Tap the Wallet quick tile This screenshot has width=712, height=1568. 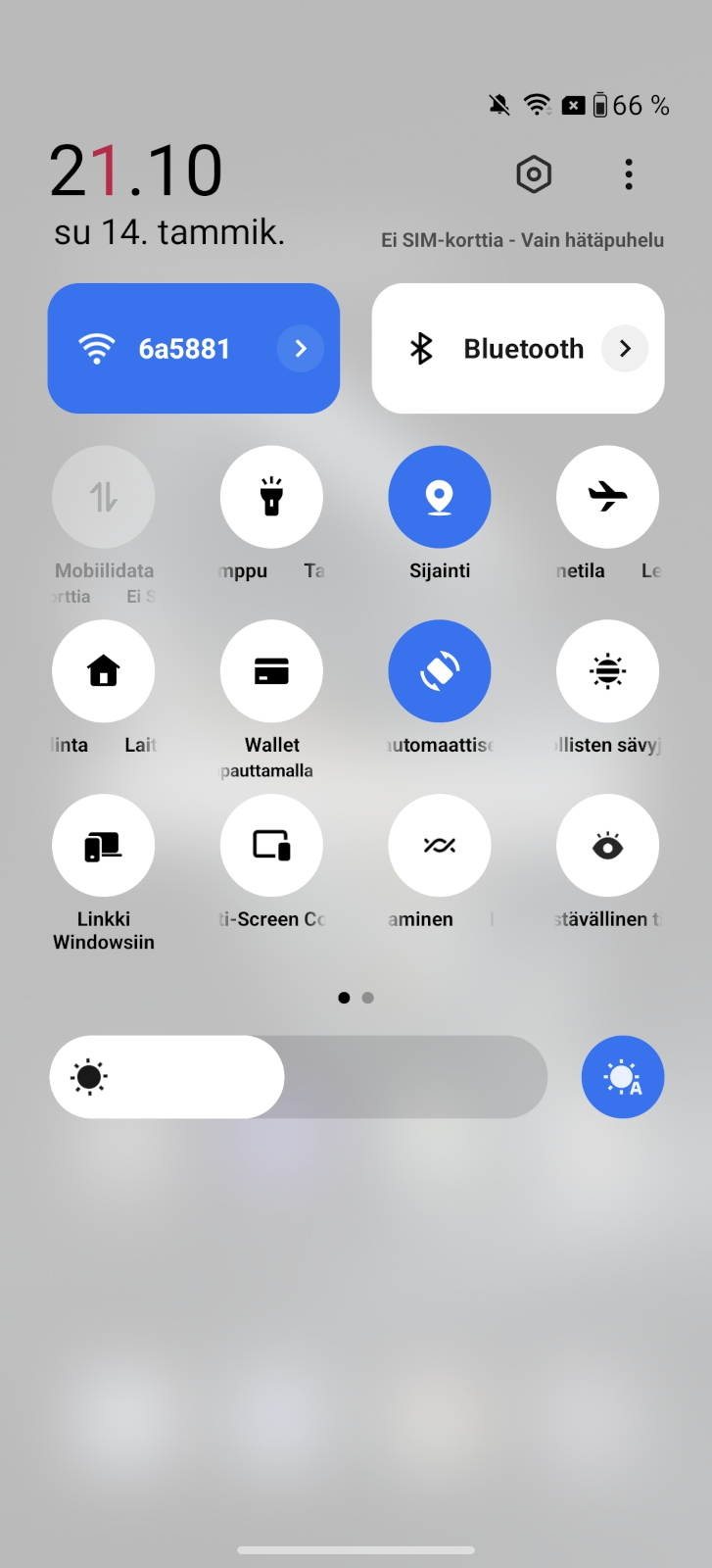[x=271, y=671]
